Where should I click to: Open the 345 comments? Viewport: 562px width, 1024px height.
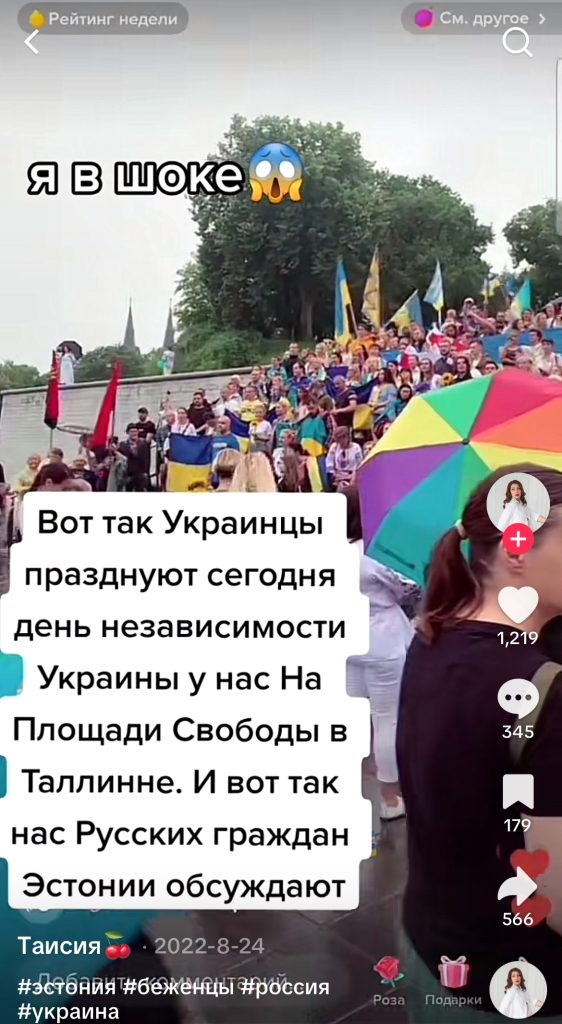[x=518, y=699]
